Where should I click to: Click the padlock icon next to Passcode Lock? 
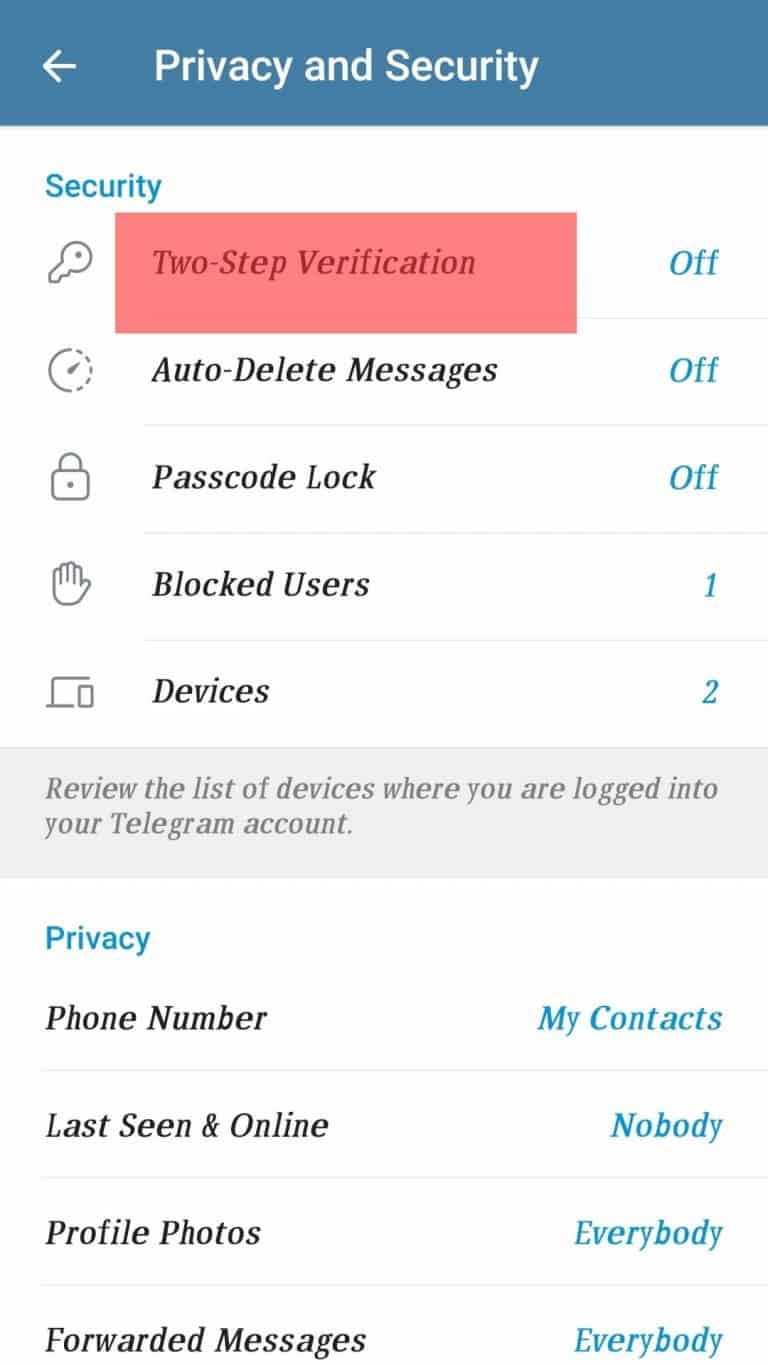(68, 478)
